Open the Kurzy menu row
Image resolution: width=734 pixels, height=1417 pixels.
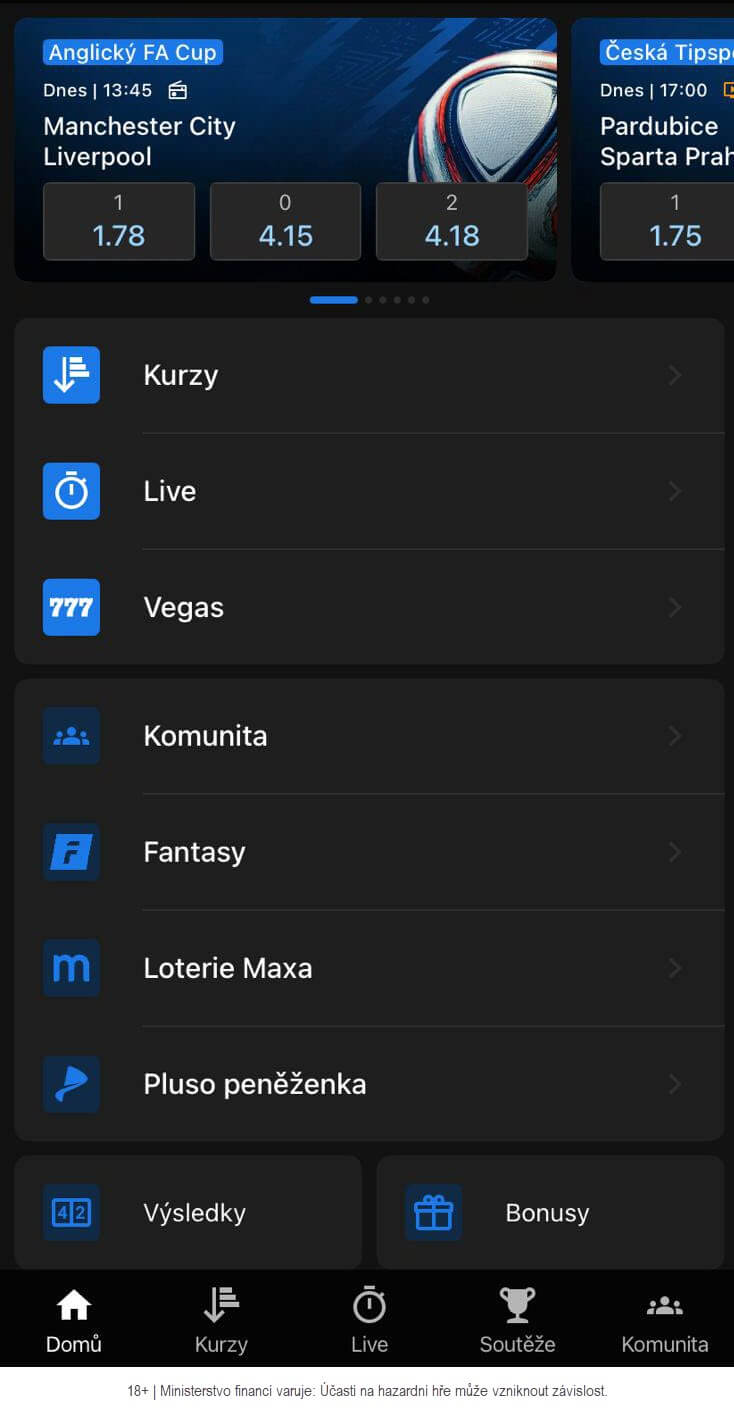(x=369, y=375)
